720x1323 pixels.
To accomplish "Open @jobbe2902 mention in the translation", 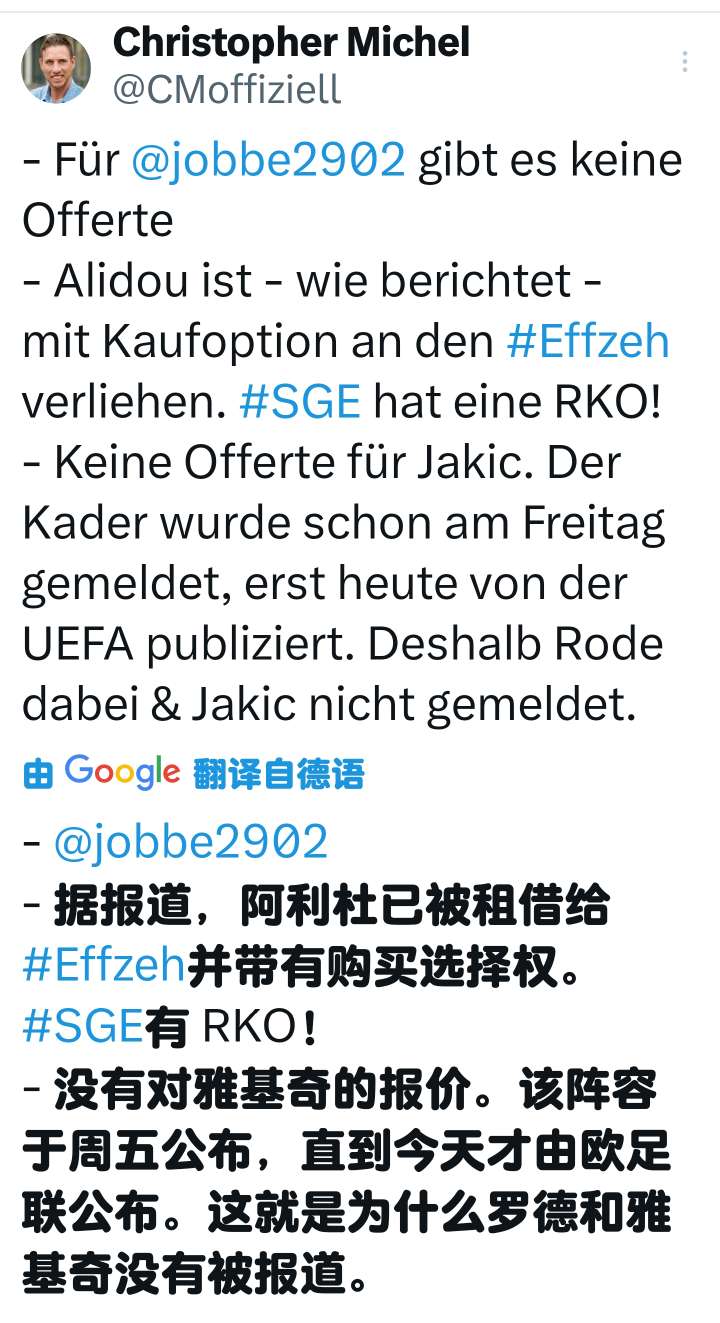I will coord(190,843).
